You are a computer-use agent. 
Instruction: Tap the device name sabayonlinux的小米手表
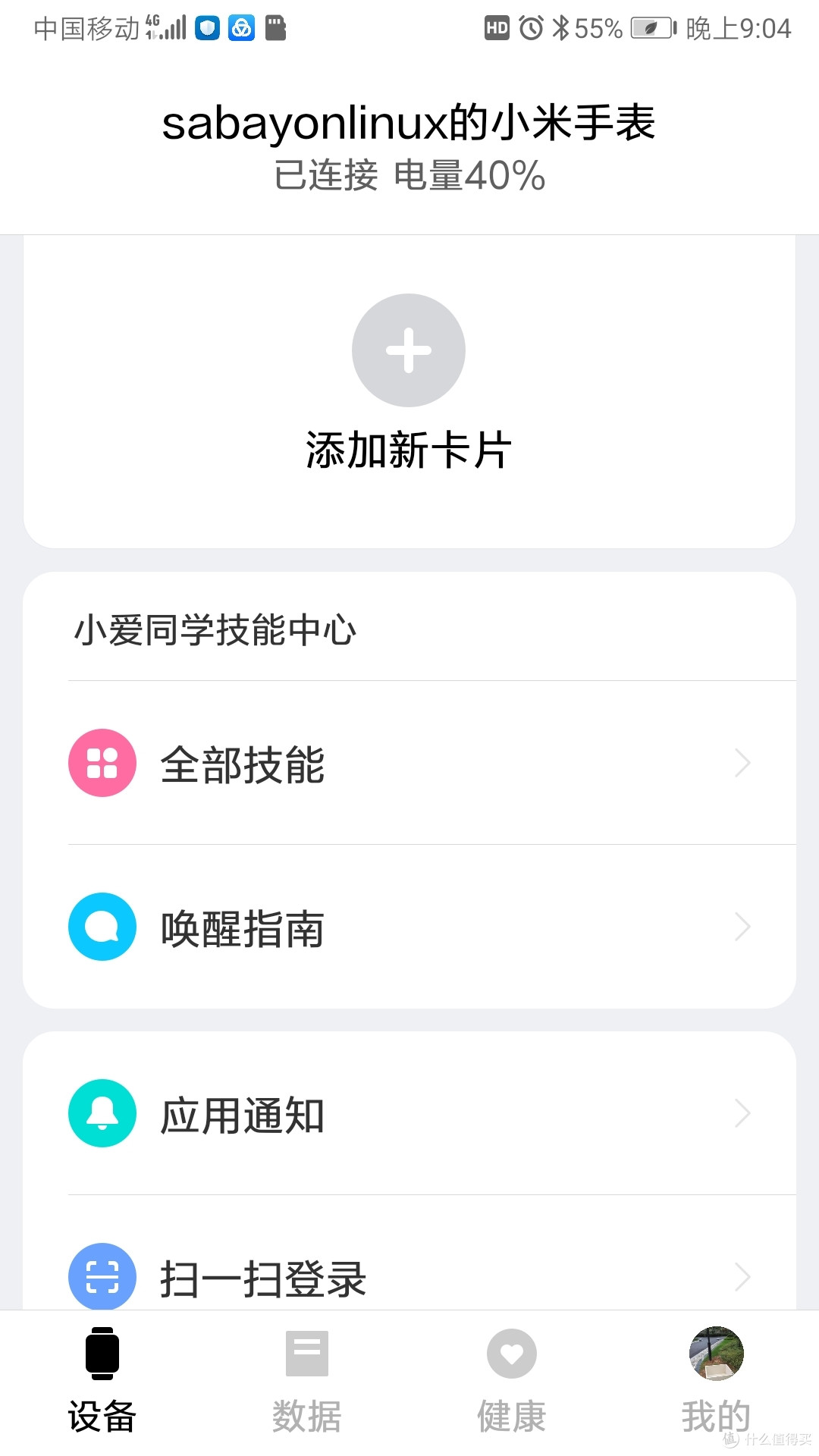pos(409,124)
